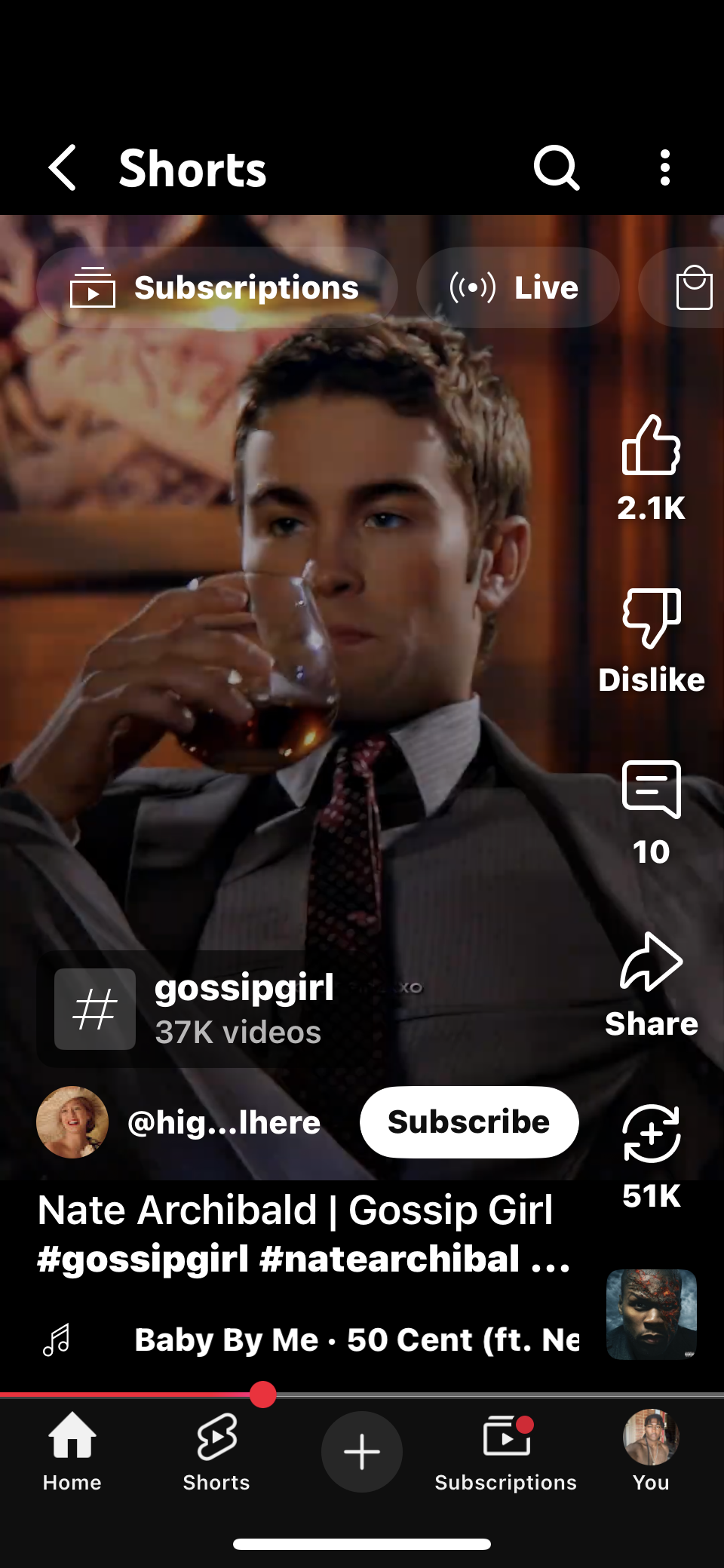Open the search icon
724x1568 pixels.
pos(557,167)
